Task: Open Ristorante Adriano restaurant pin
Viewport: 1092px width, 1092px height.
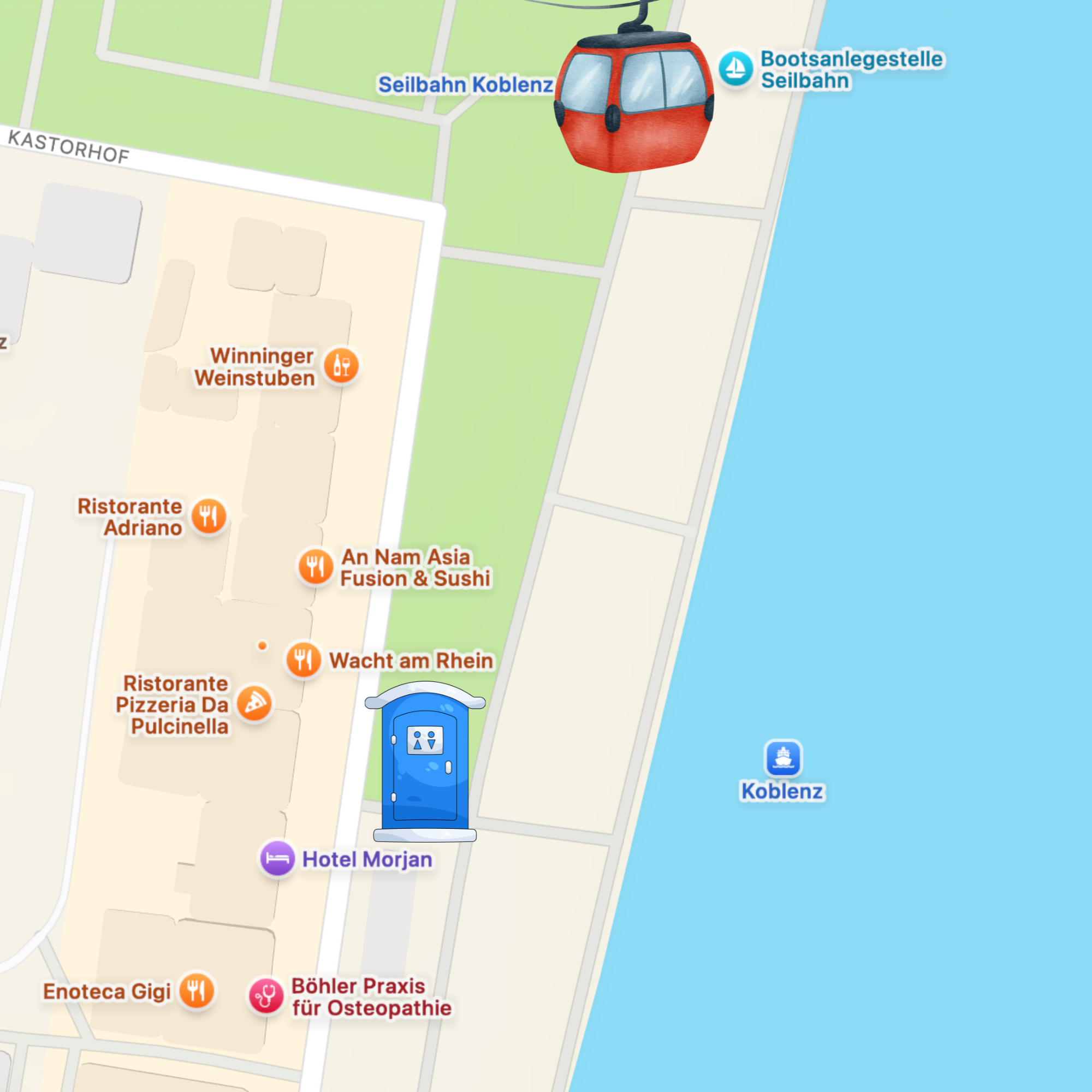Action: [209, 516]
